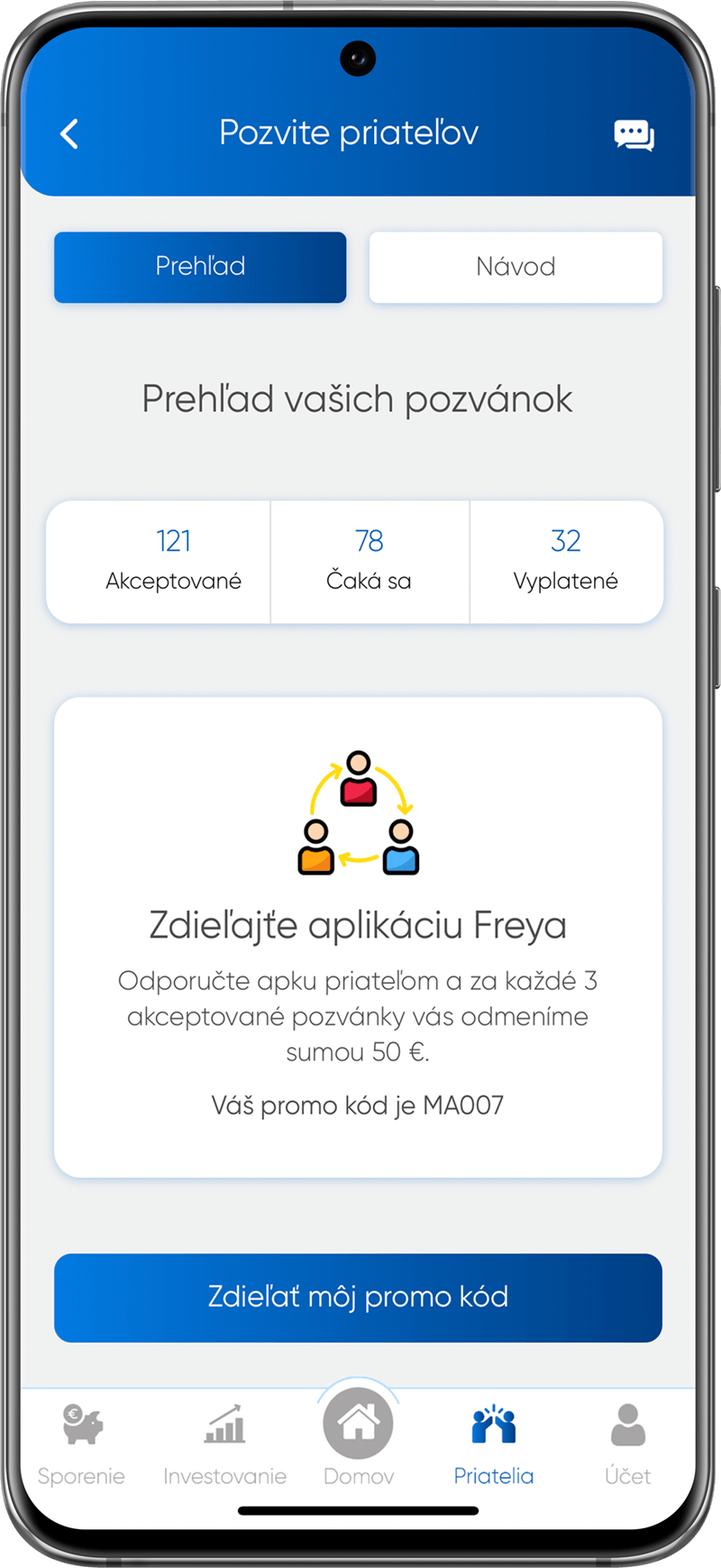Image resolution: width=721 pixels, height=1568 pixels.
Task: Go back using the header arrow
Action: pos(69,134)
